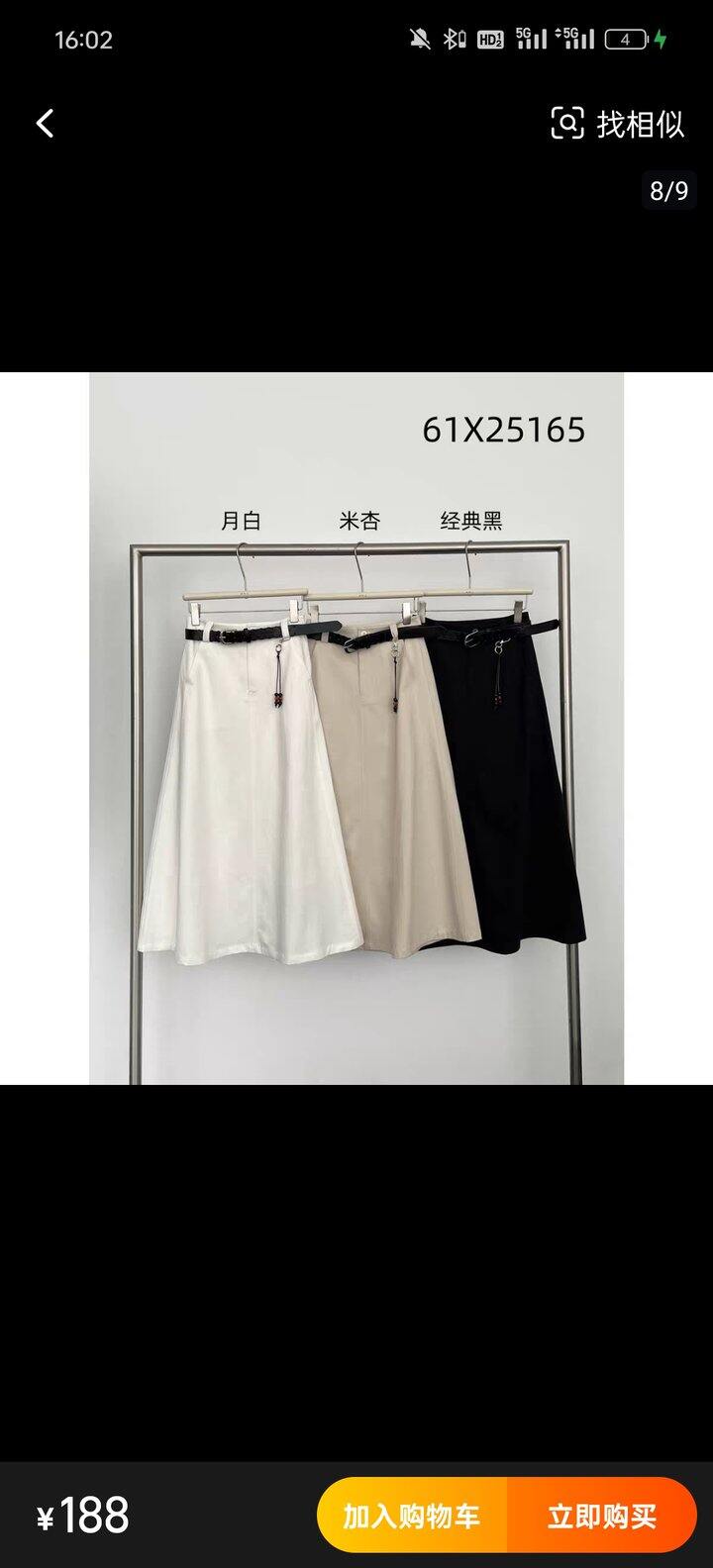Go back using the top-left arrow

tap(45, 124)
